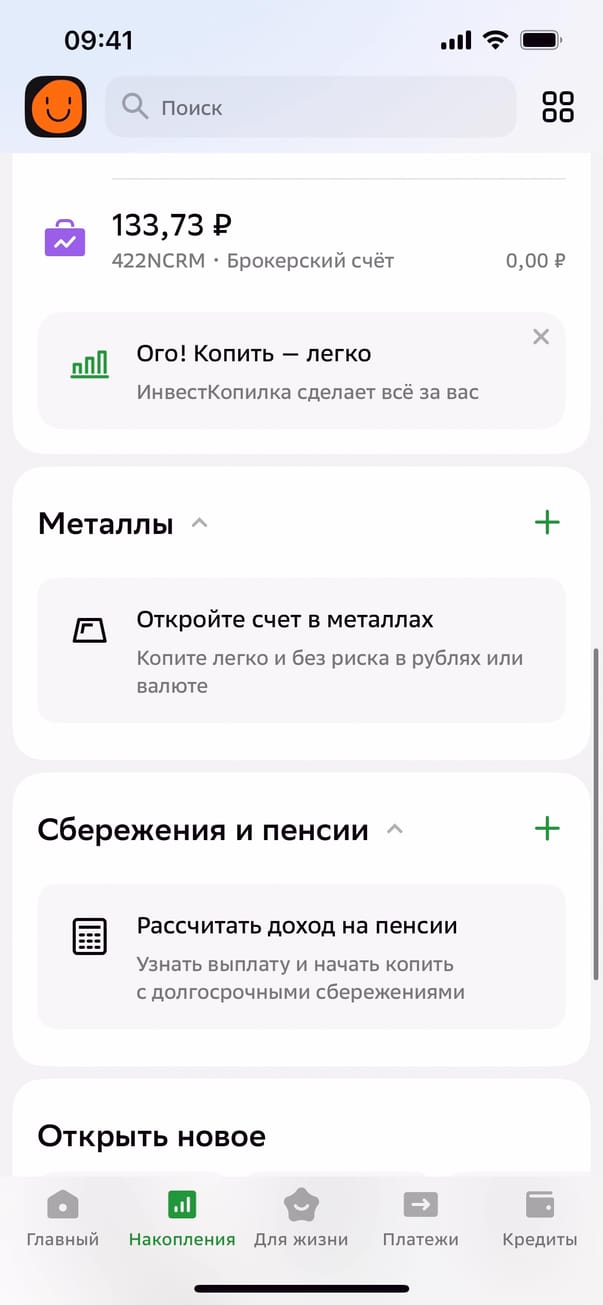
Task: Select the Накопления tab
Action: [x=182, y=1219]
